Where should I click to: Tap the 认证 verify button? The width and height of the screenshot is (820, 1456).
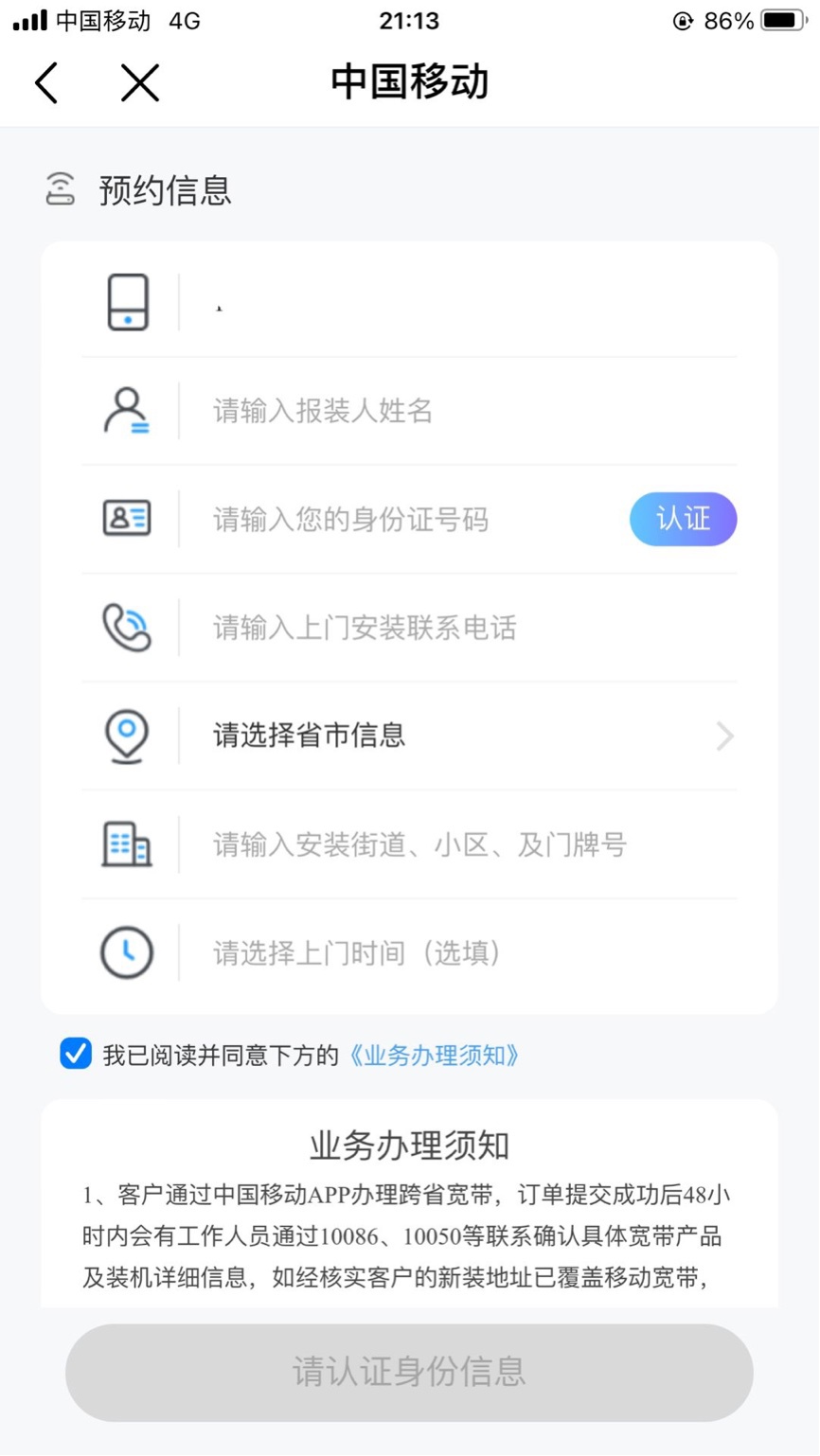683,519
